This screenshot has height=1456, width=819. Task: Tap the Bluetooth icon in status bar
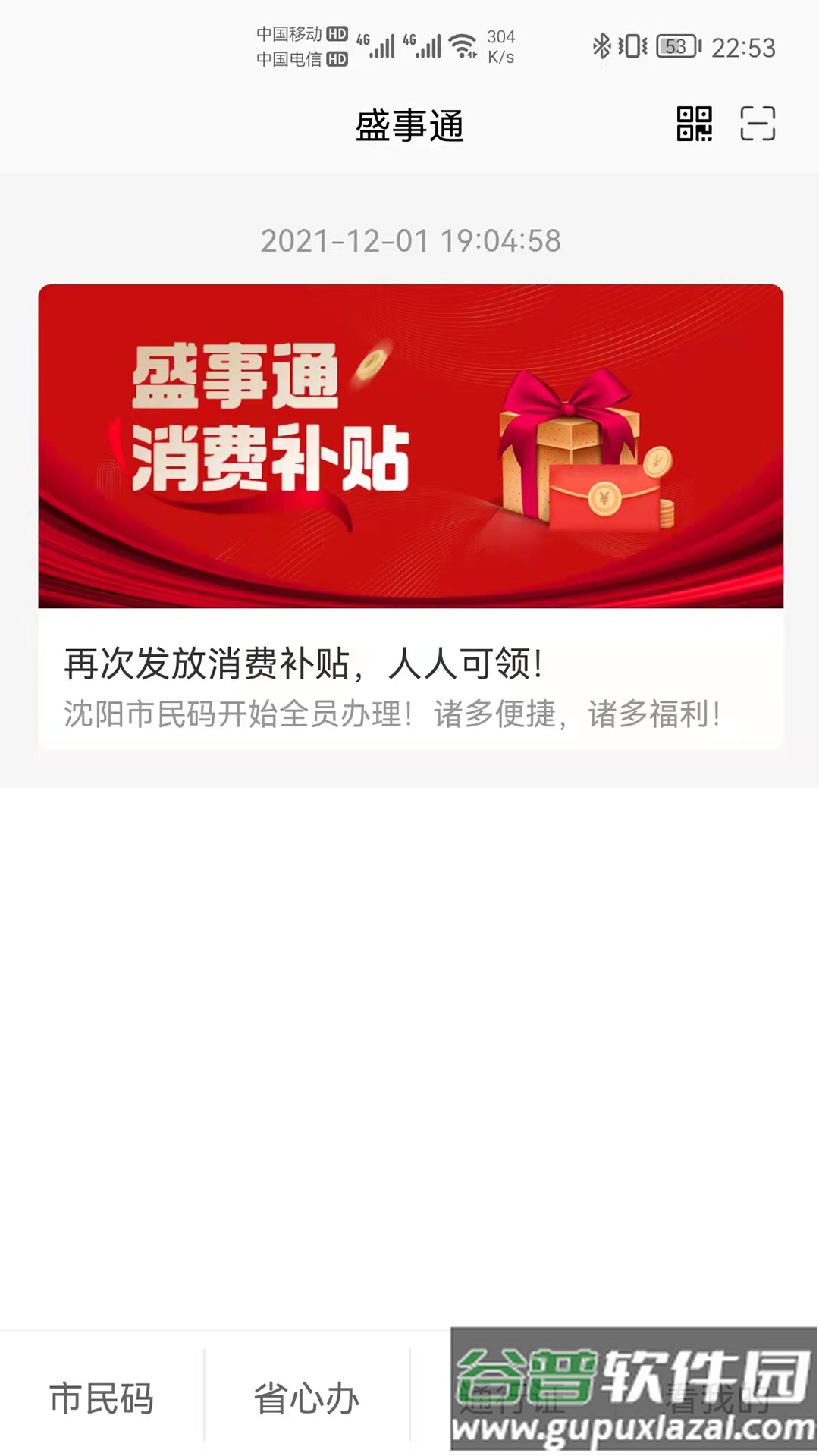pos(601,45)
